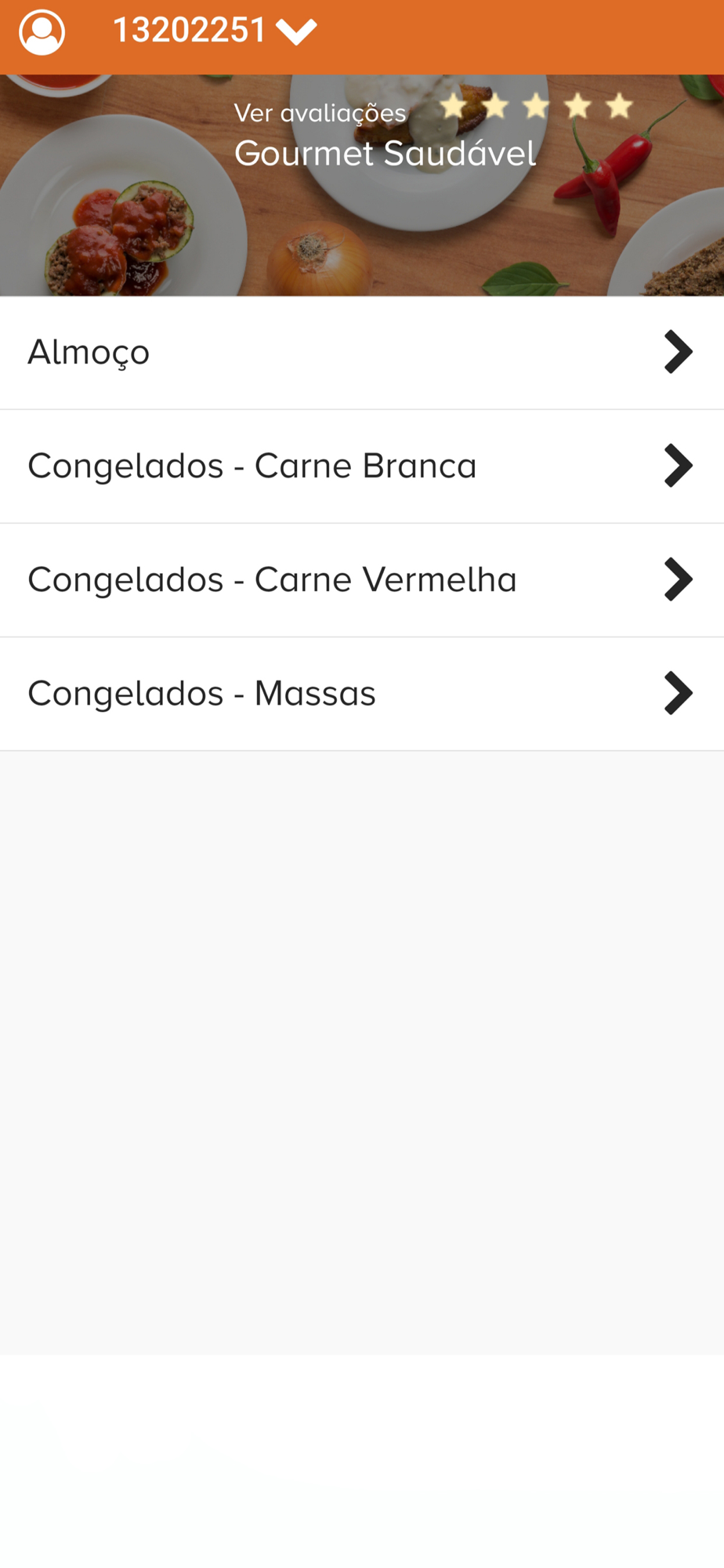The image size is (724, 1568).
Task: View the Congelados - Massas list
Action: 362,694
